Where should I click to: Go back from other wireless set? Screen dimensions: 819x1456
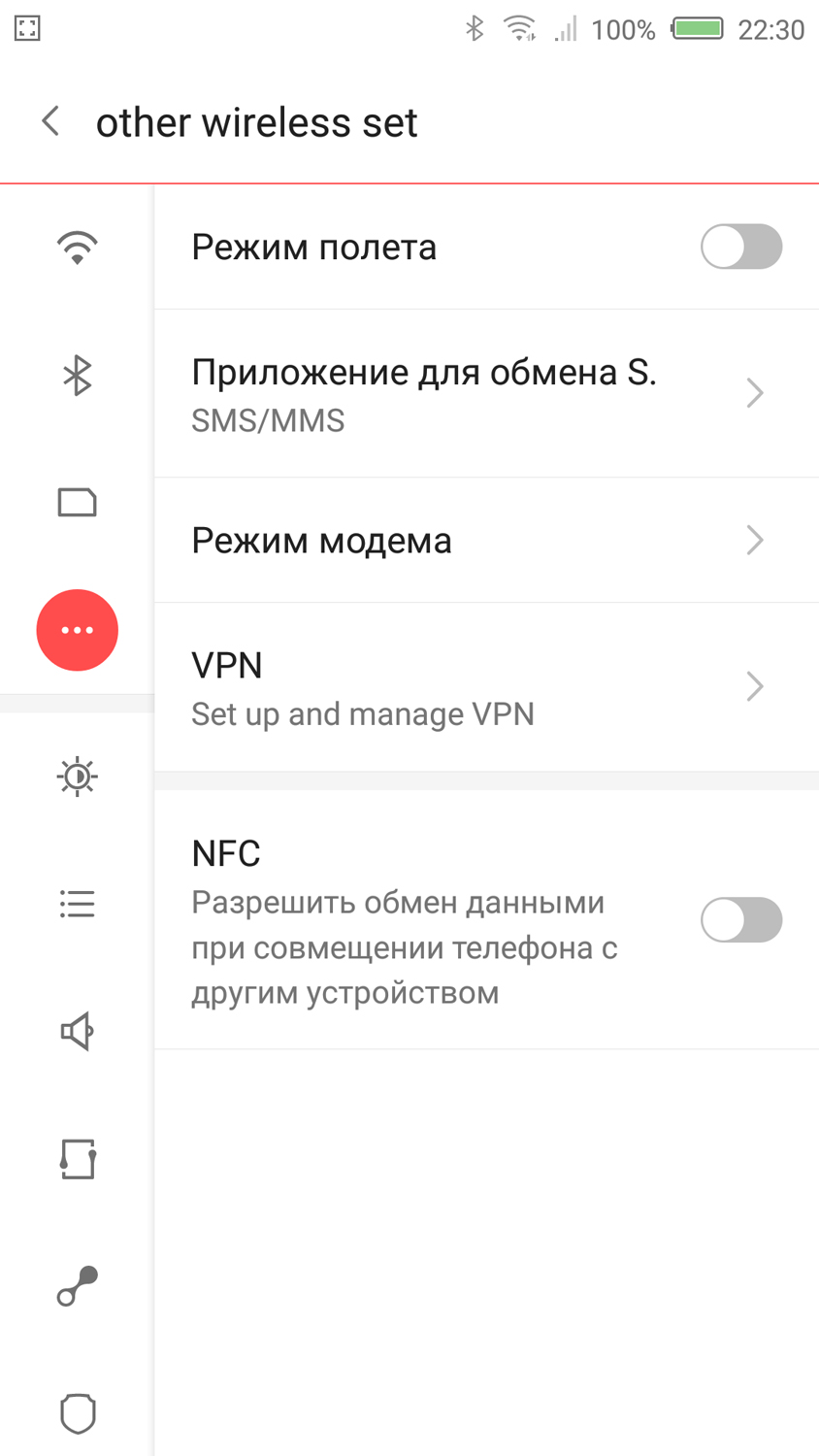(50, 122)
